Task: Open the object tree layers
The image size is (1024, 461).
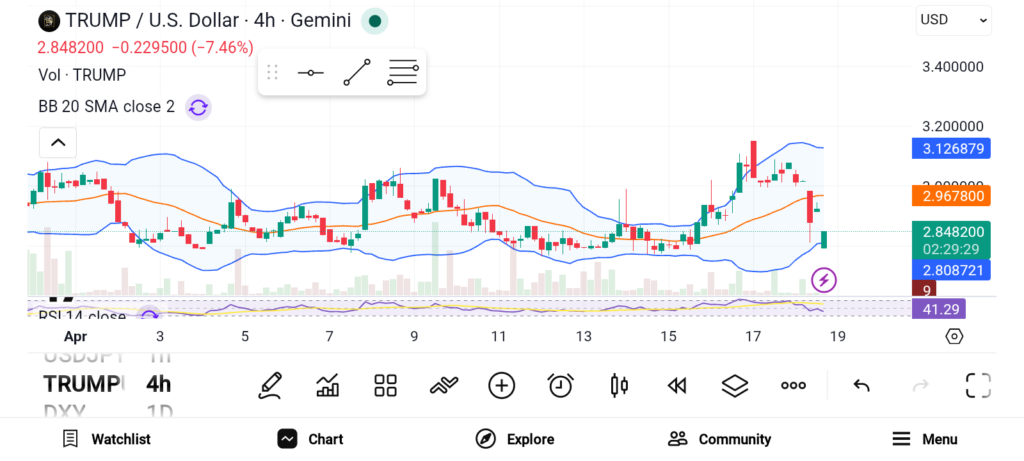Action: (735, 385)
